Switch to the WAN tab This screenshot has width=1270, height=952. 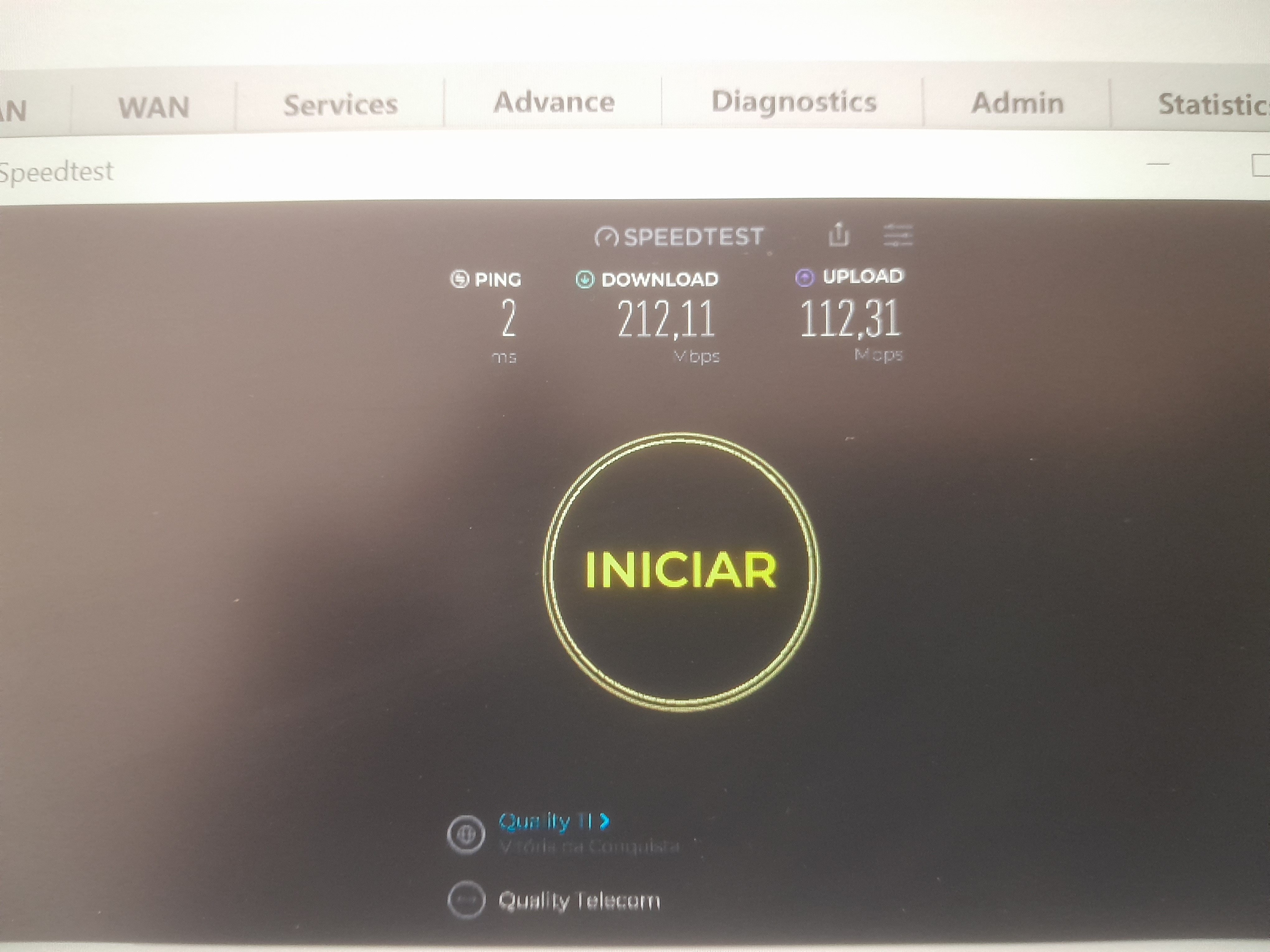tap(153, 107)
